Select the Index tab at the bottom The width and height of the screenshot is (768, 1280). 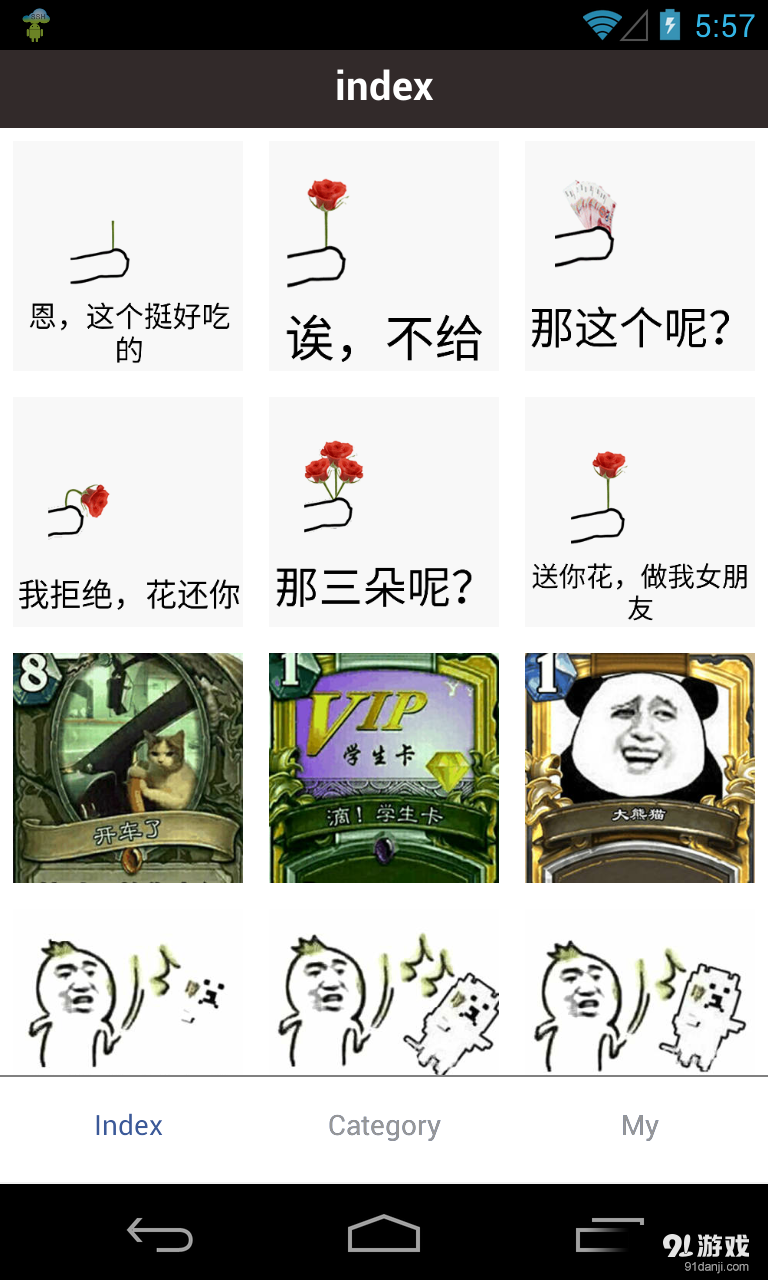pos(128,1125)
